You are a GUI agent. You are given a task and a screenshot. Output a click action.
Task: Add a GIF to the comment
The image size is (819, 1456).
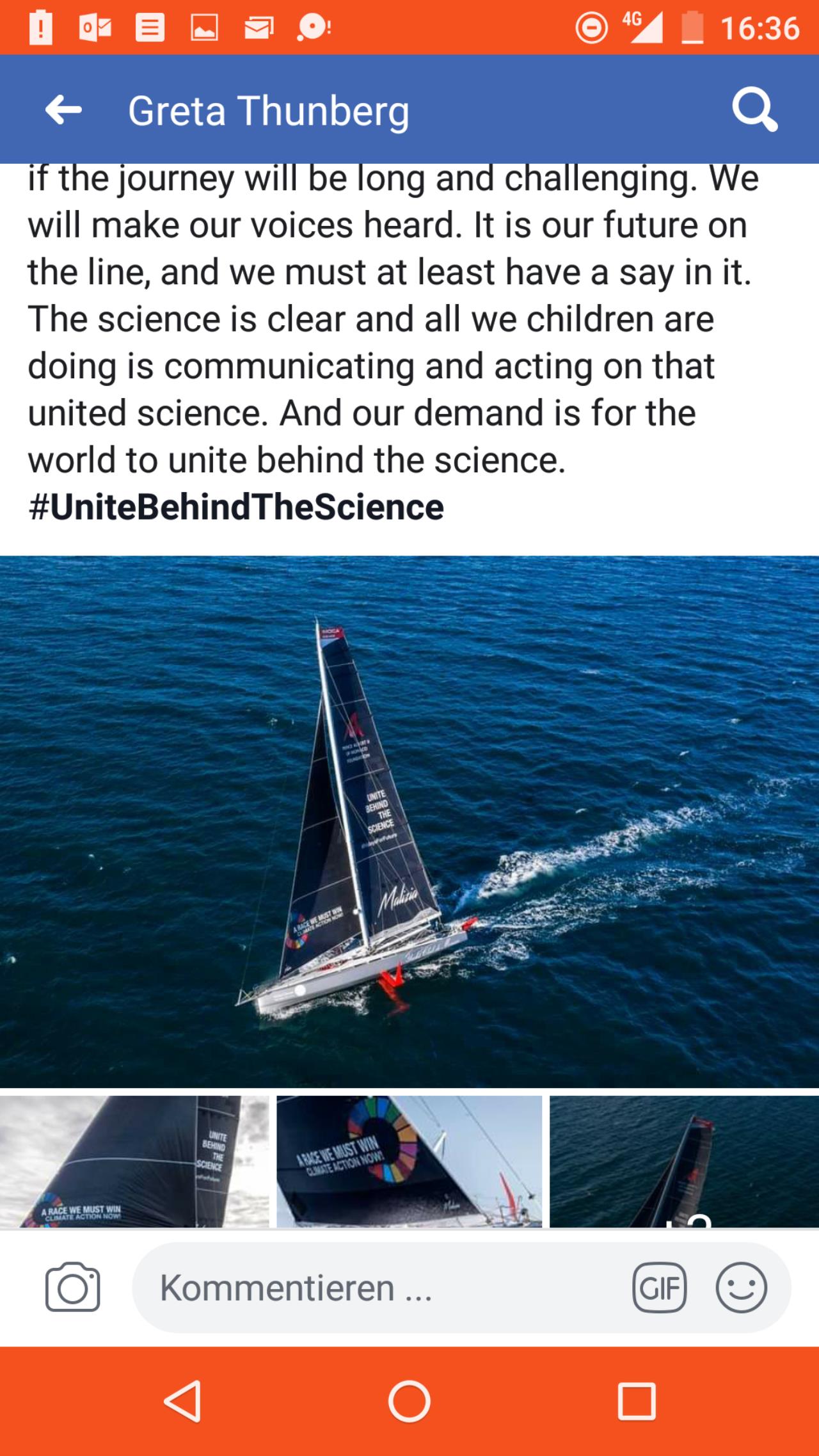(x=660, y=1288)
